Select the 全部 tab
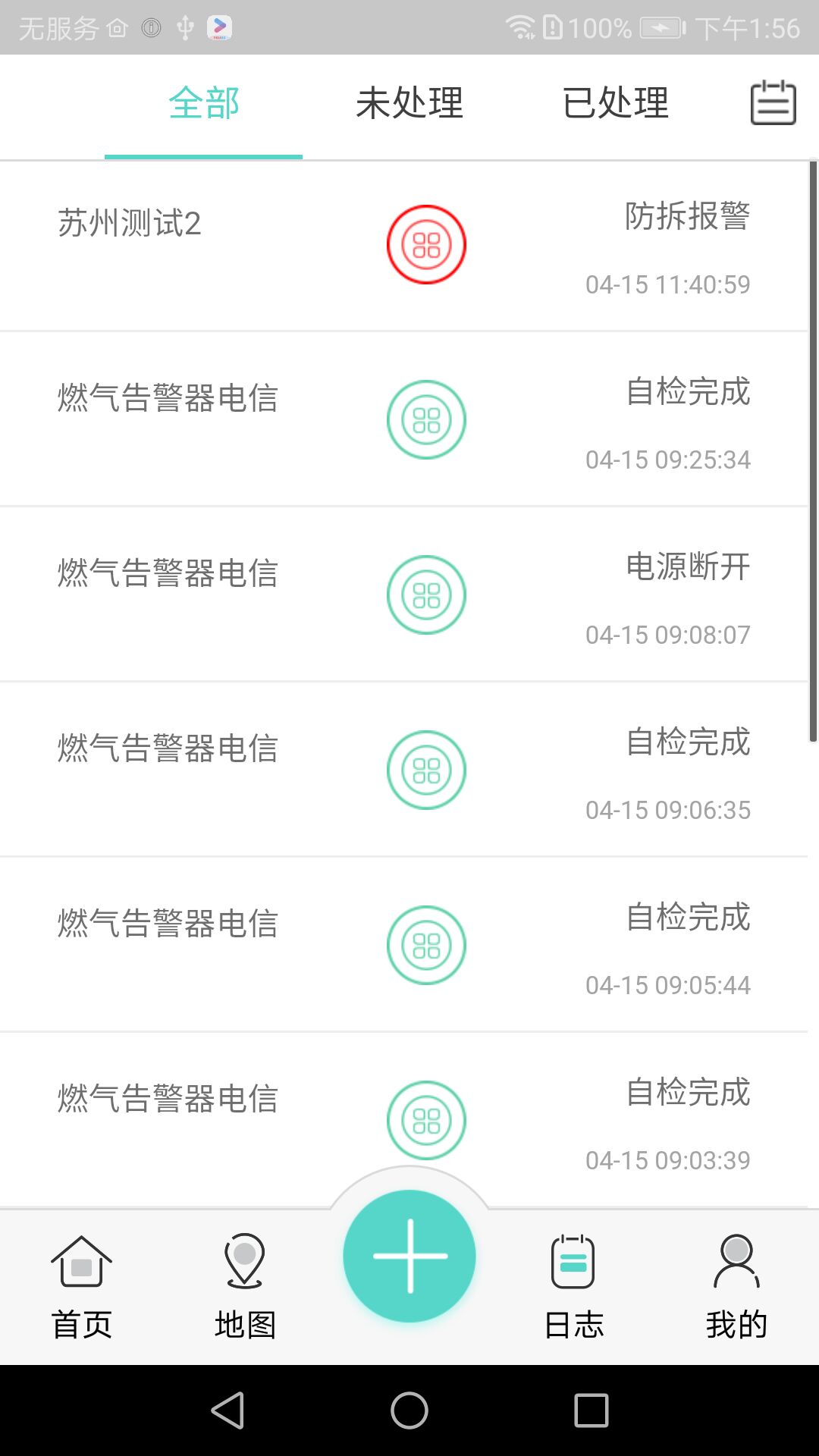Screen dimensions: 819x1456 tap(204, 104)
